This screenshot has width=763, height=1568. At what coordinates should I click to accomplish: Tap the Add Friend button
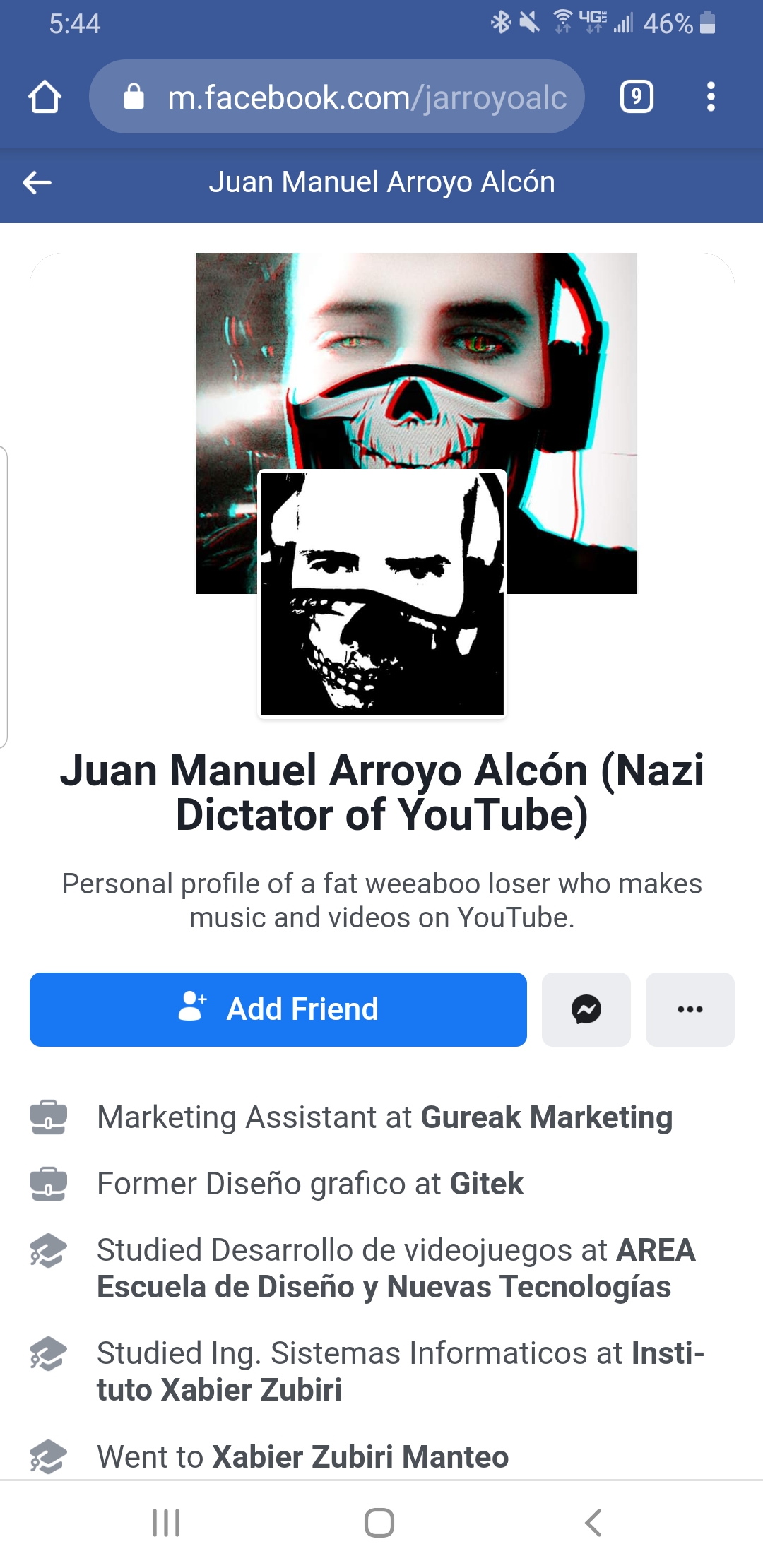pyautogui.click(x=278, y=1009)
